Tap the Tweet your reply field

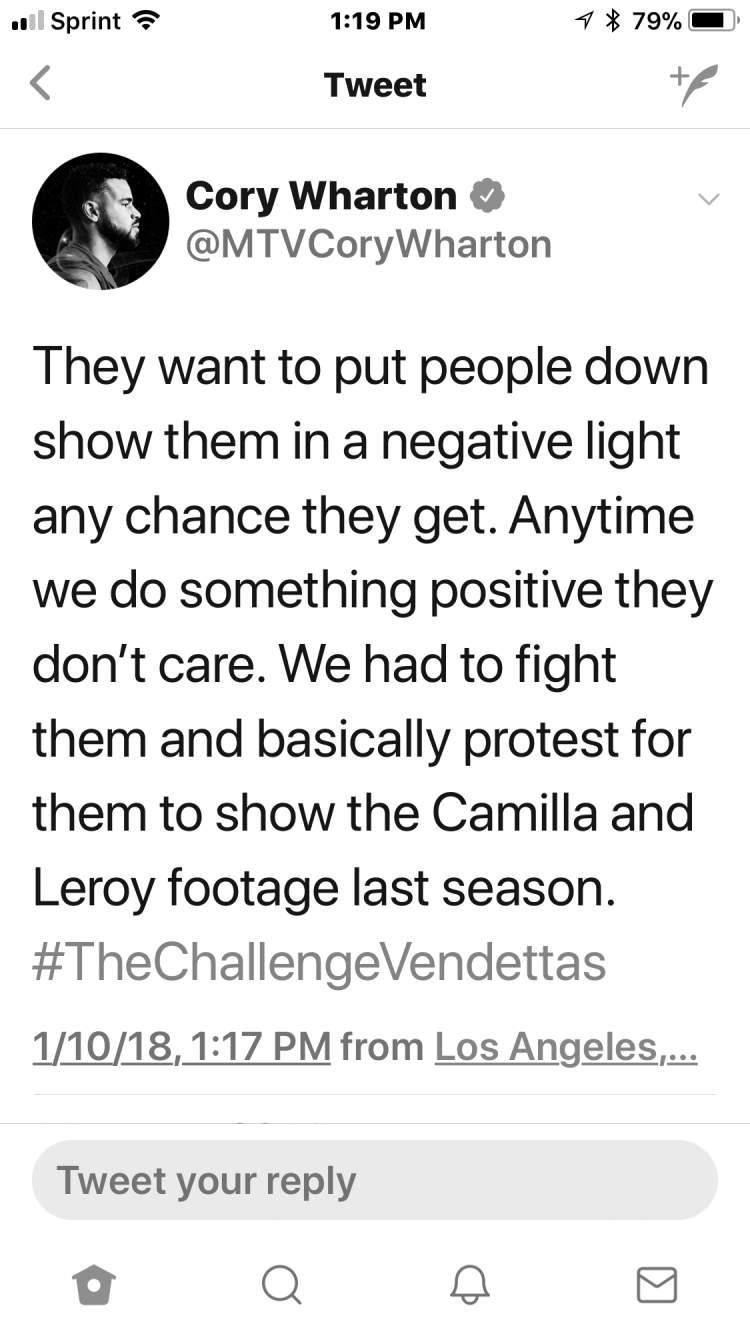pos(375,1180)
